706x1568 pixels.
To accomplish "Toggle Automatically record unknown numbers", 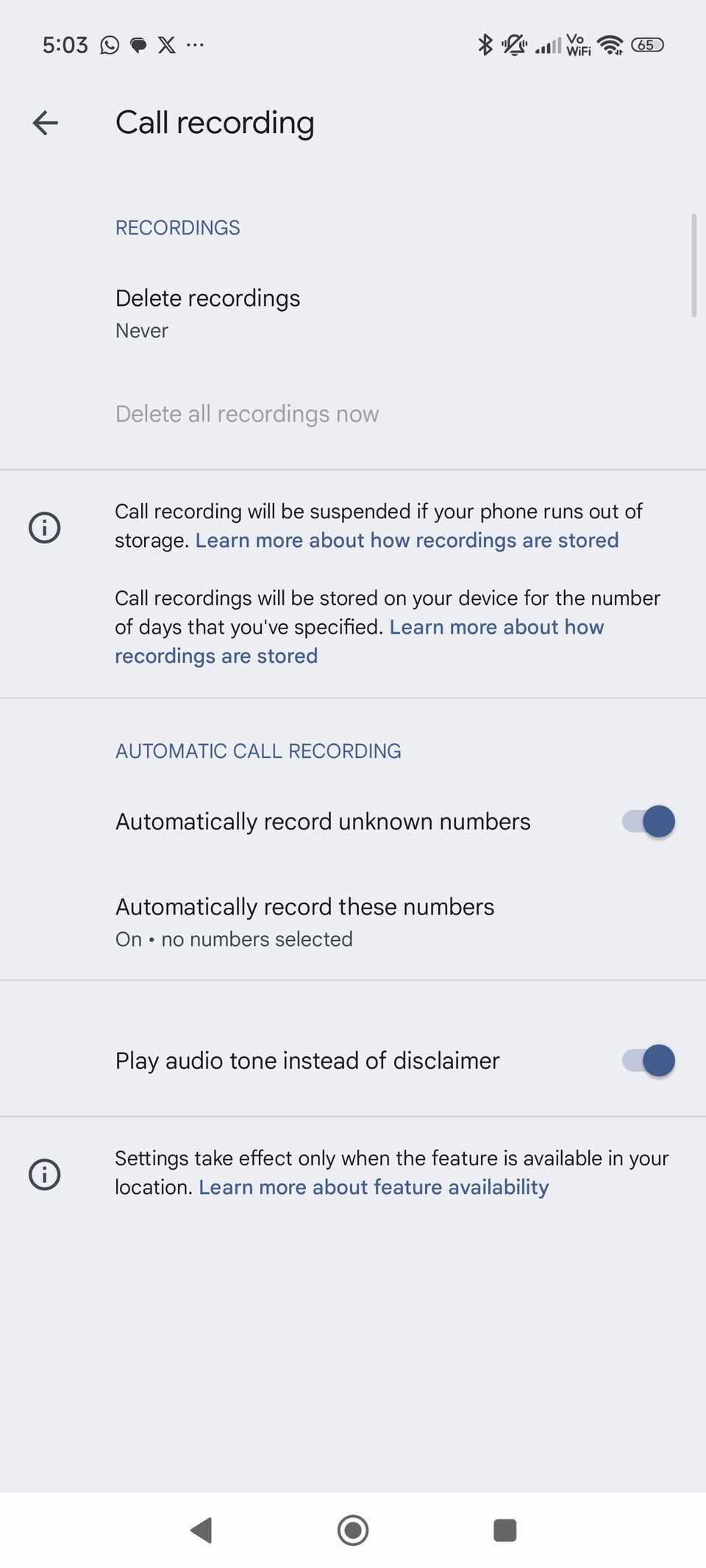I will [649, 821].
